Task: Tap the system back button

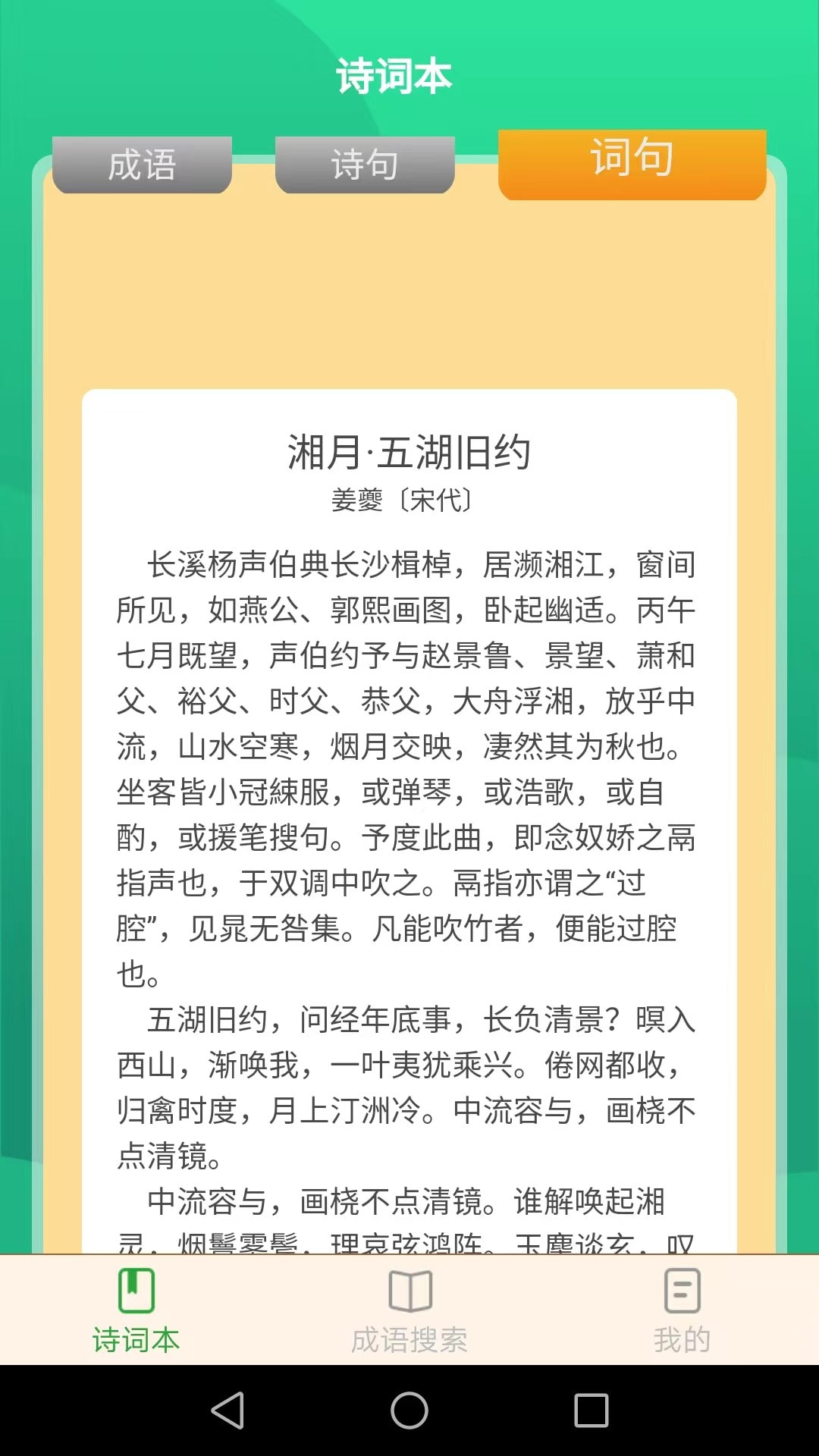Action: coord(227,1410)
